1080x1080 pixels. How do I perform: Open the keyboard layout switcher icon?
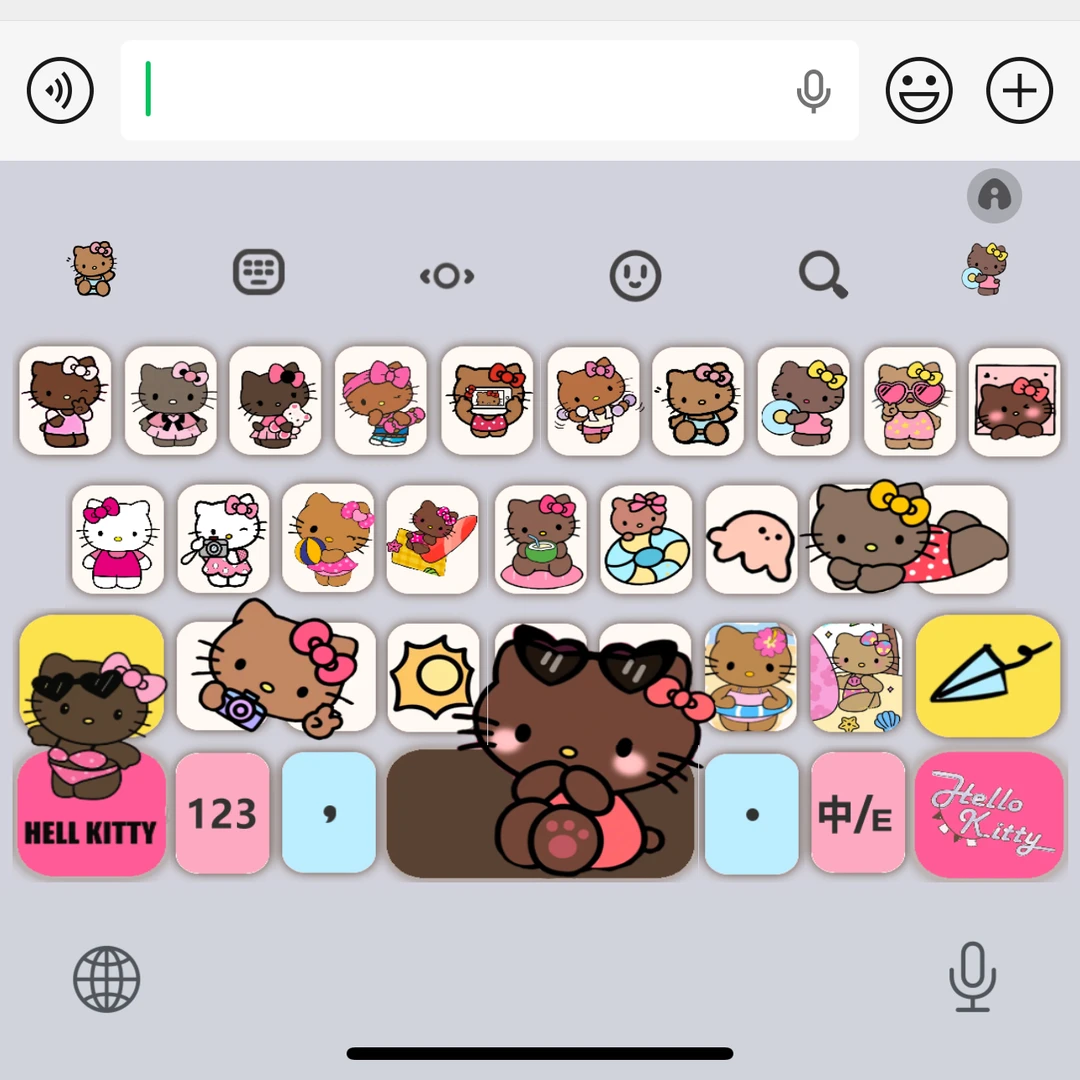[x=259, y=272]
